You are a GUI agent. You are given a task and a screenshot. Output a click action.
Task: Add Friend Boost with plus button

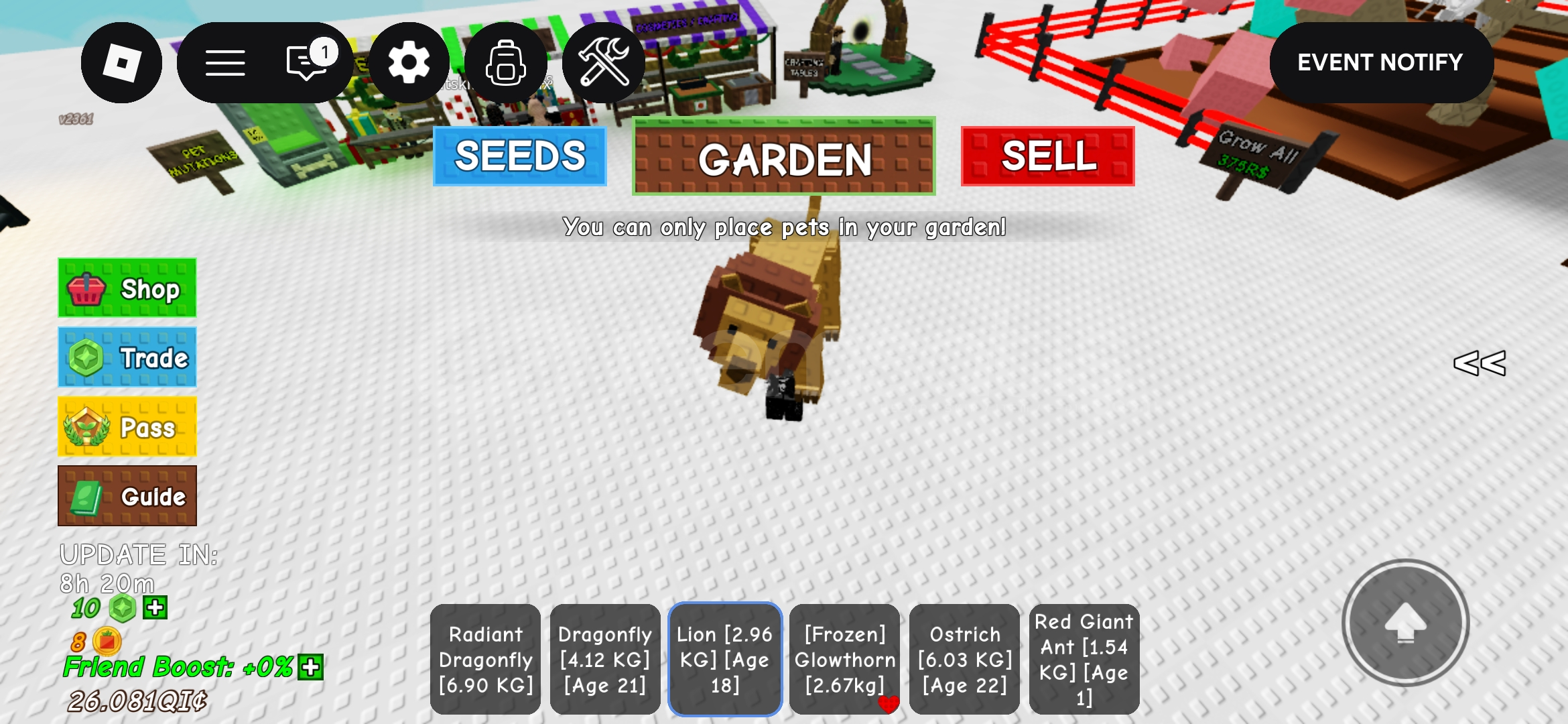(x=311, y=667)
